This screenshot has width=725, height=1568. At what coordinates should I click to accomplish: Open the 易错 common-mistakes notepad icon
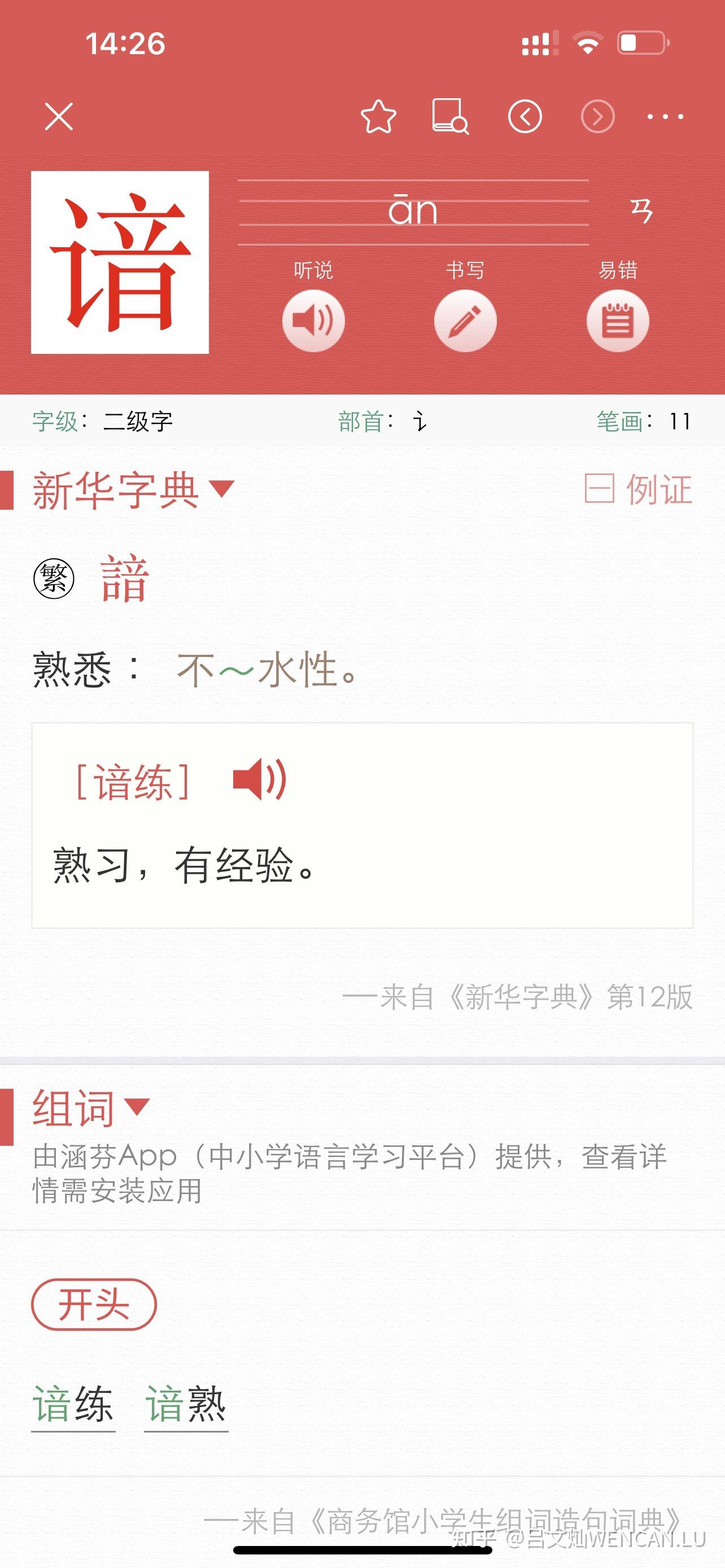point(618,319)
